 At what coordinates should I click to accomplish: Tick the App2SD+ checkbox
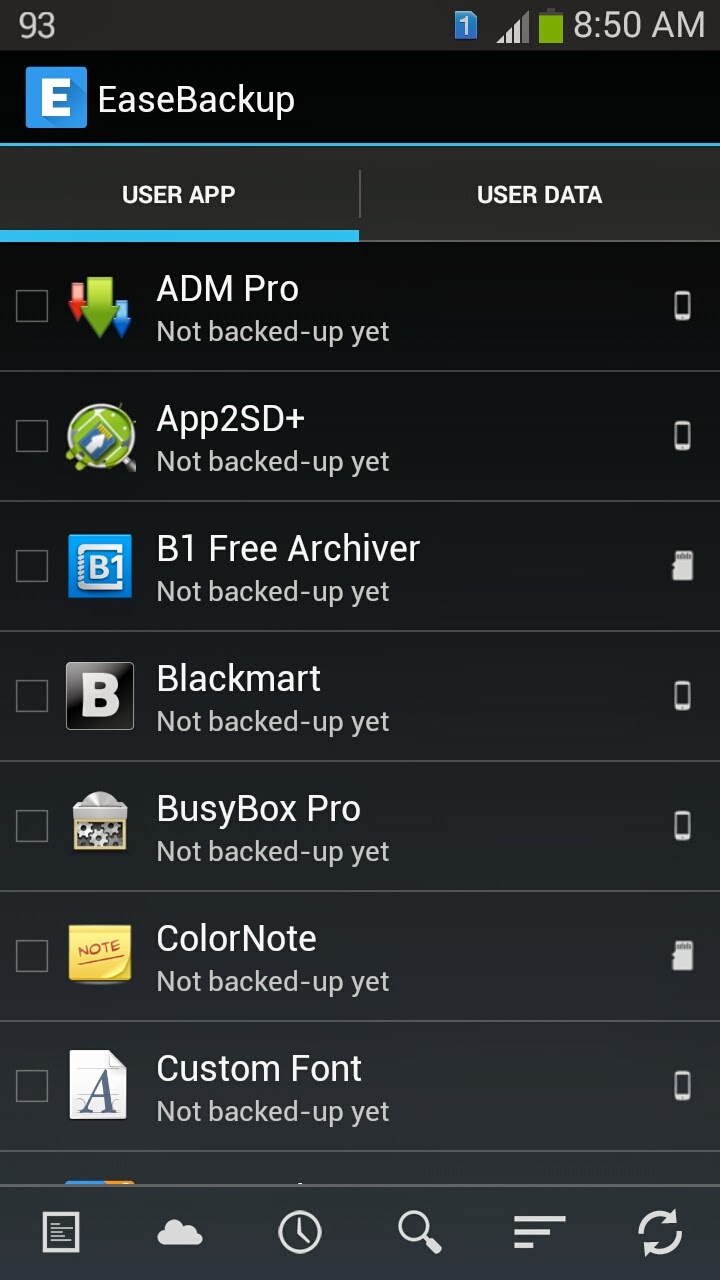pyautogui.click(x=32, y=436)
